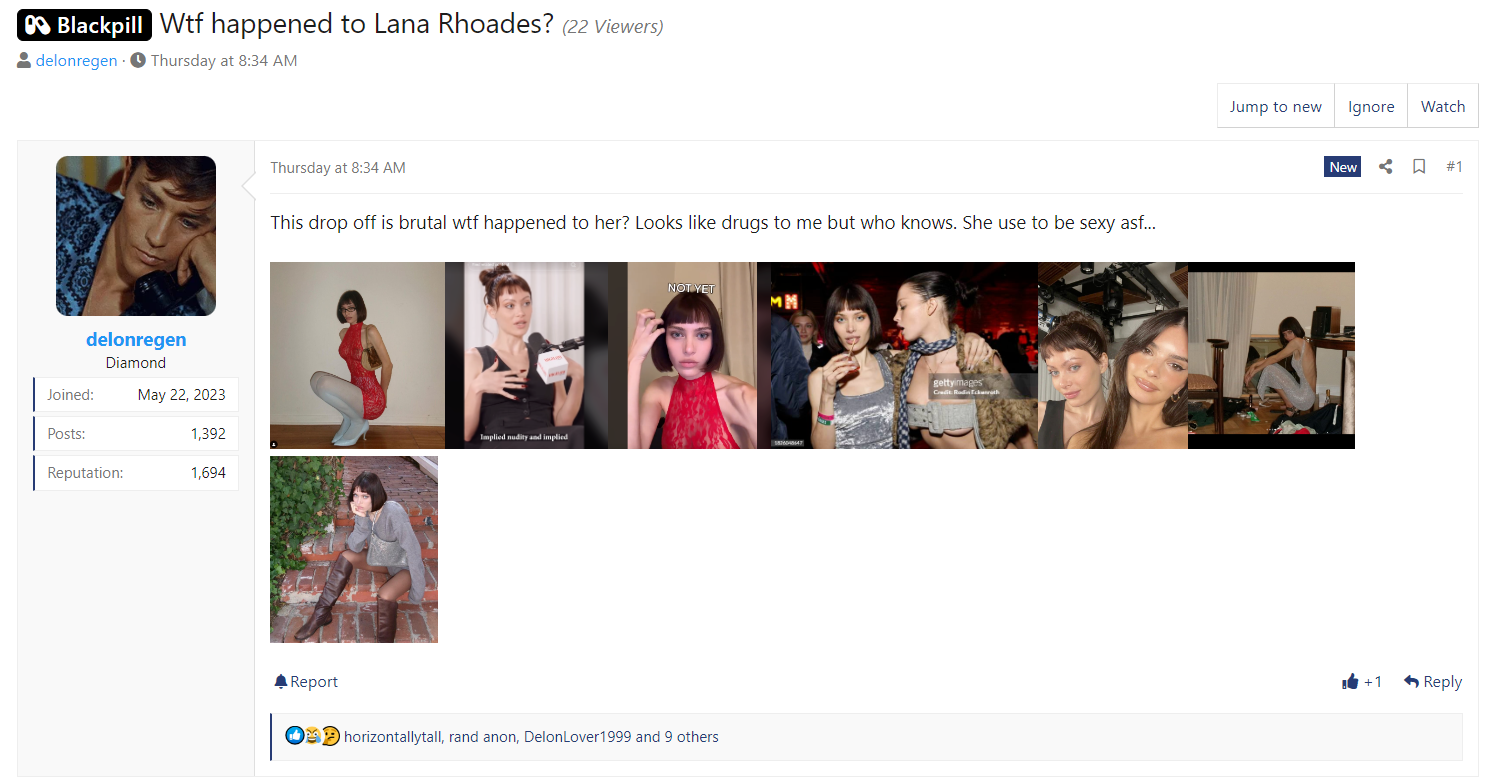Open delonregen's profile avatar
Image resolution: width=1485 pixels, height=779 pixels.
136,236
